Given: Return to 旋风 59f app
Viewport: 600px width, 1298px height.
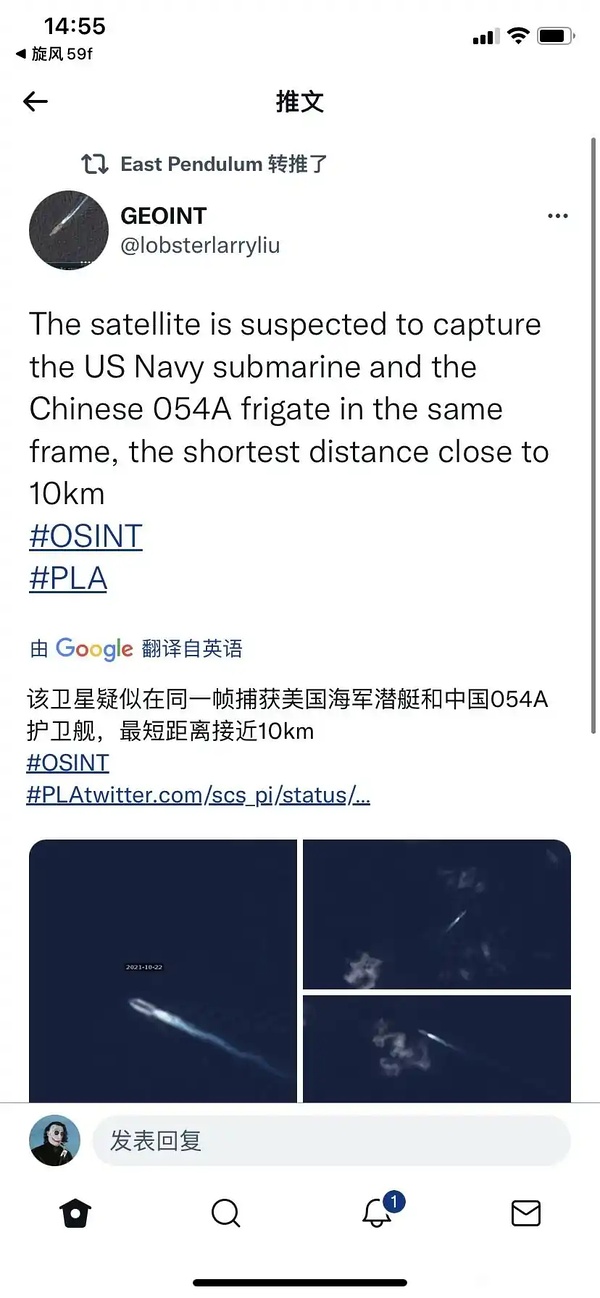Looking at the screenshot, I should [54, 54].
